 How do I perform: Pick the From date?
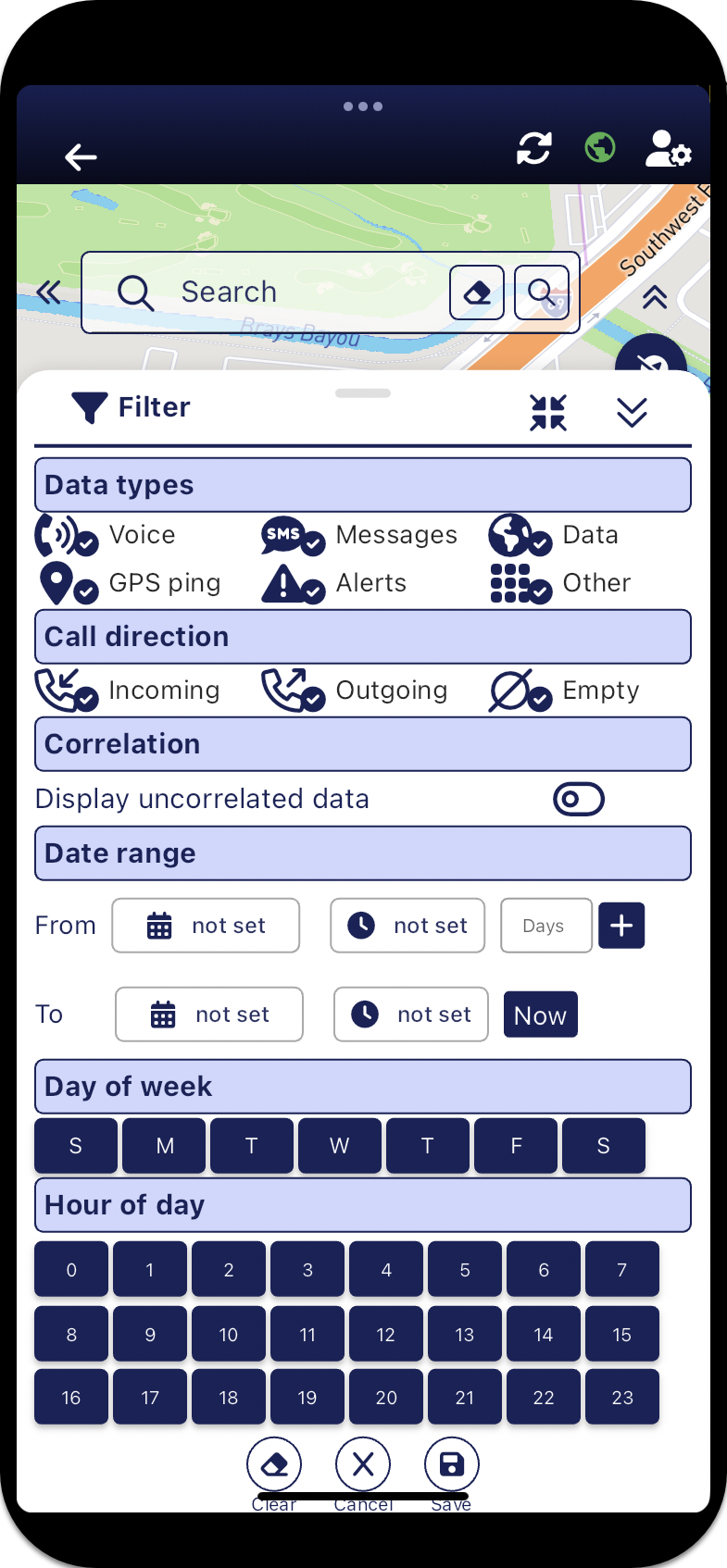pos(206,926)
